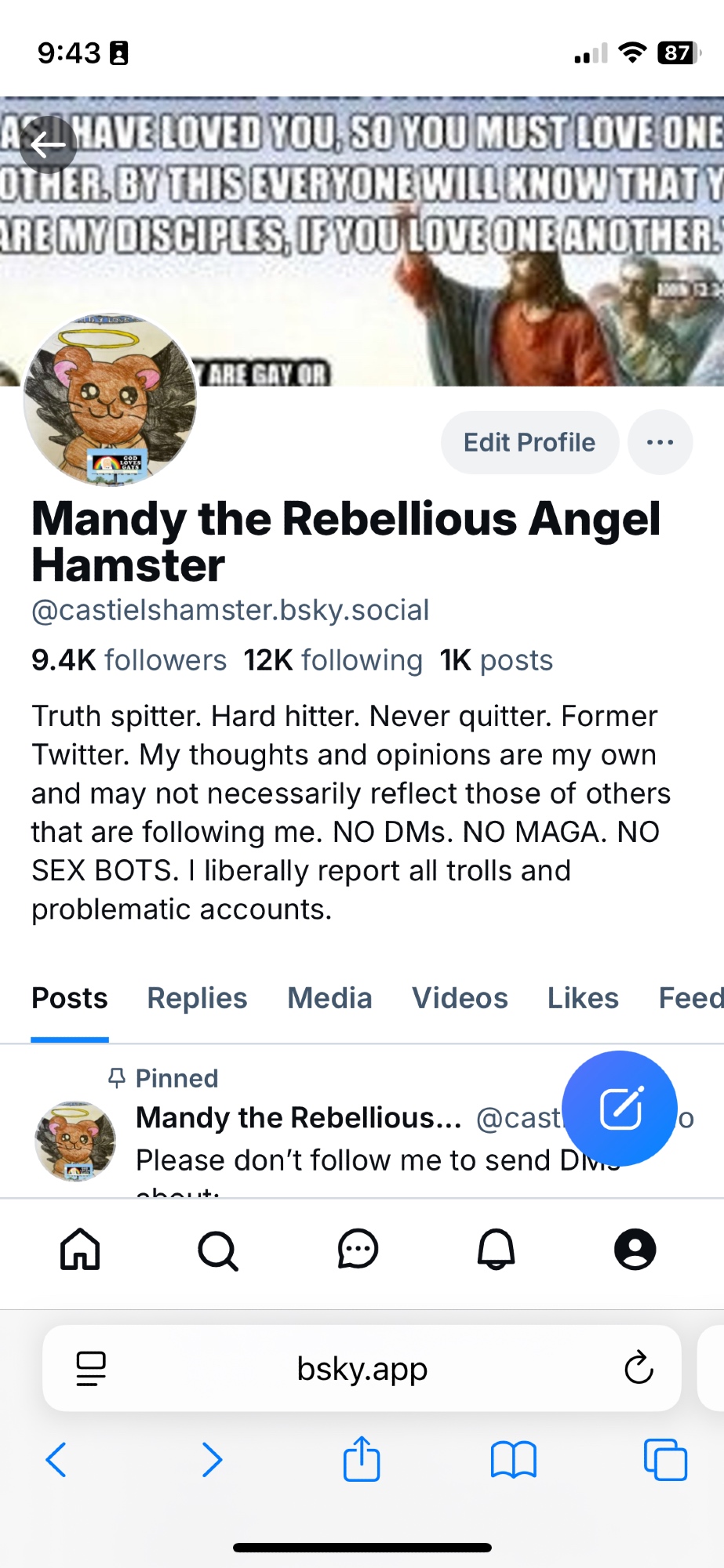Switch to the Likes tab

[x=583, y=998]
